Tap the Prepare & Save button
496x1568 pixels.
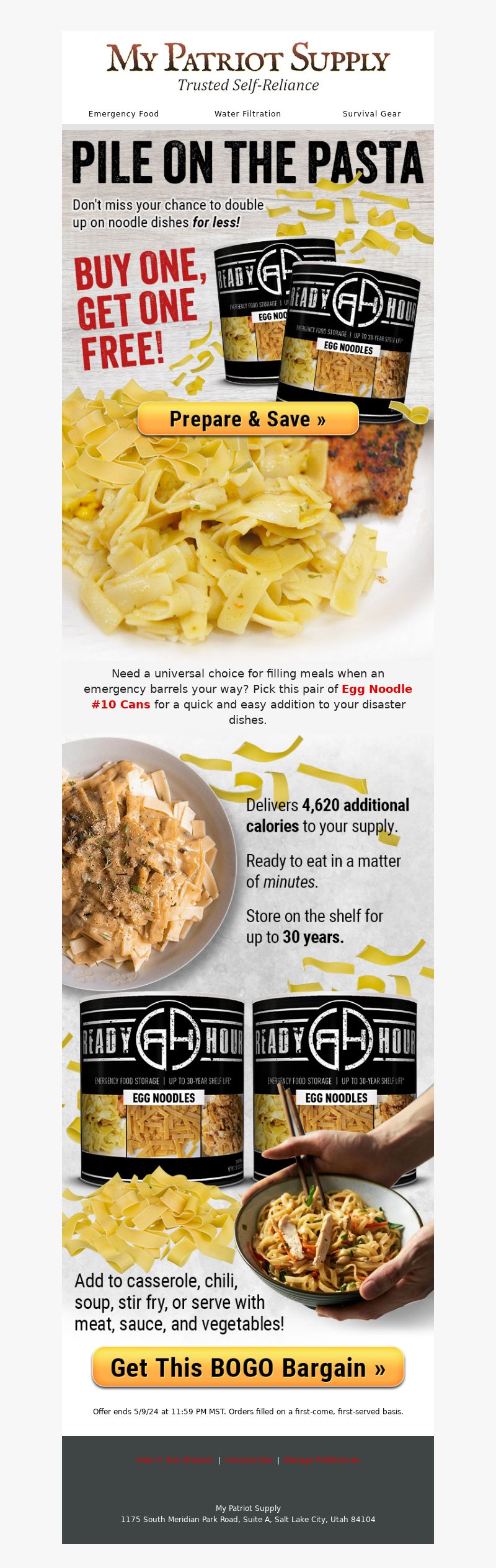click(x=248, y=419)
